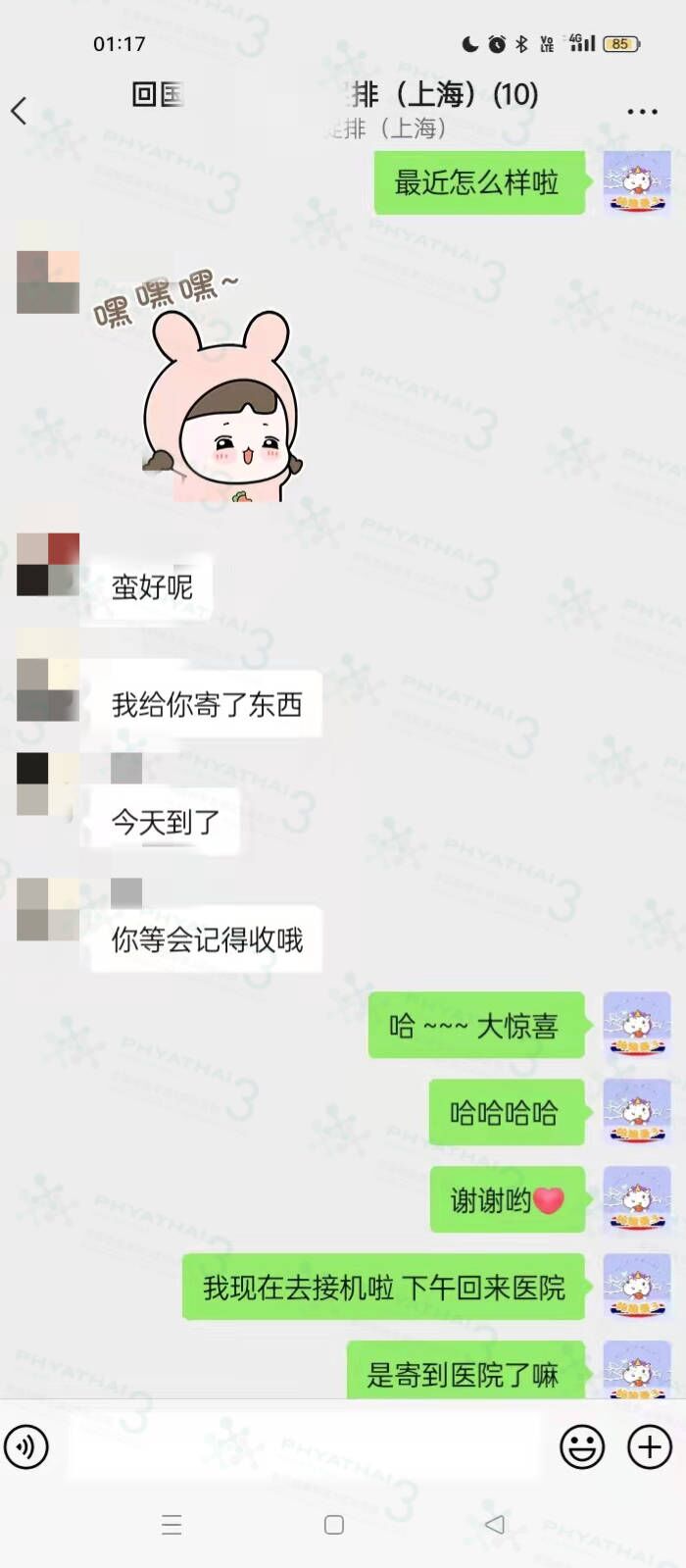Tap the system home button
This screenshot has height=1568, width=686.
(334, 1525)
